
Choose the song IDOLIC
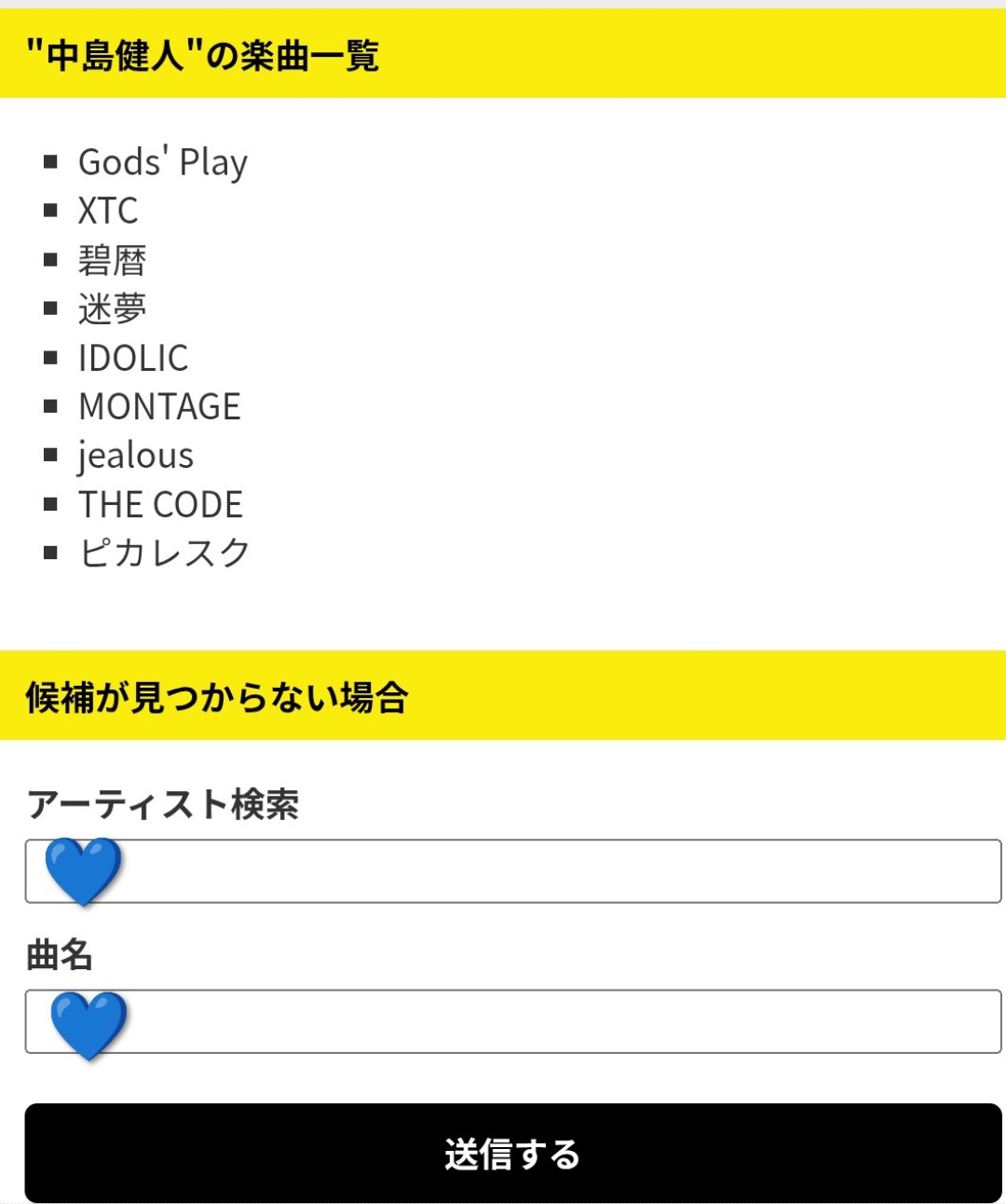(133, 358)
